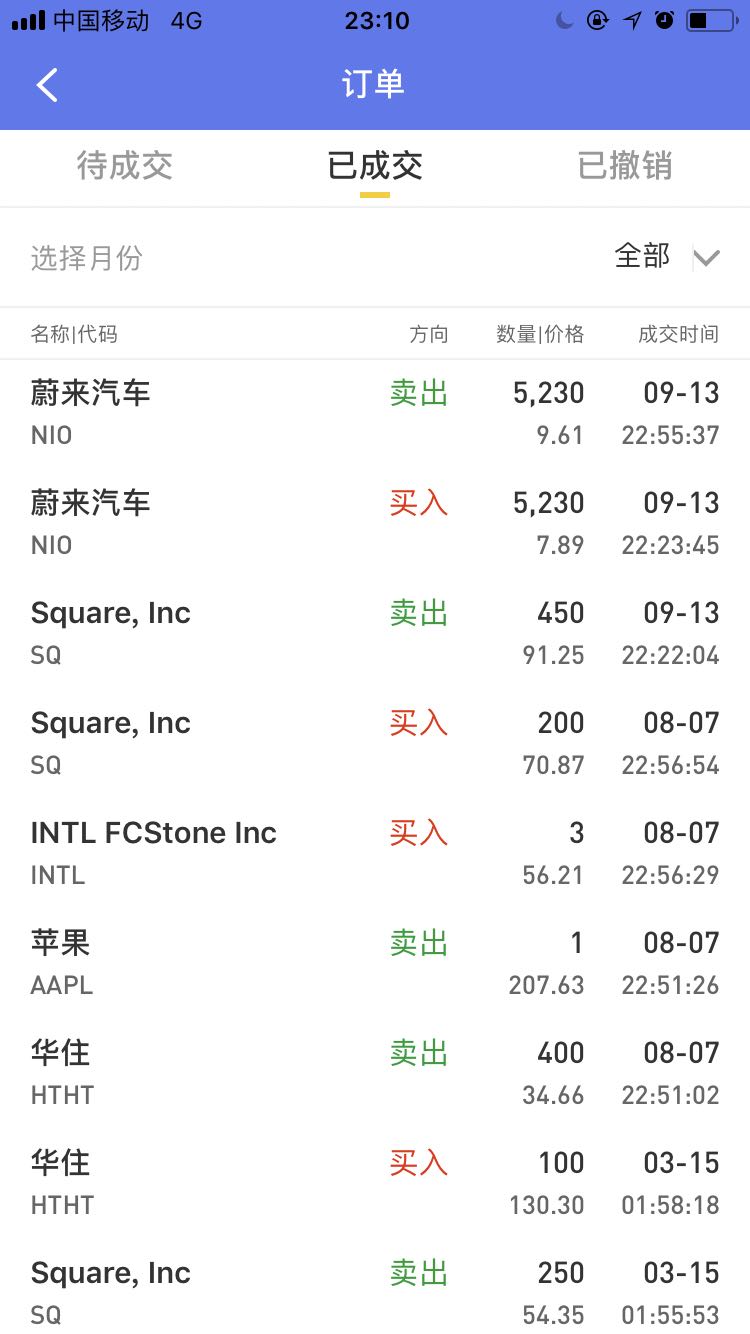Expand the 全部 month dropdown
This screenshot has height=1334, width=750.
[667, 257]
